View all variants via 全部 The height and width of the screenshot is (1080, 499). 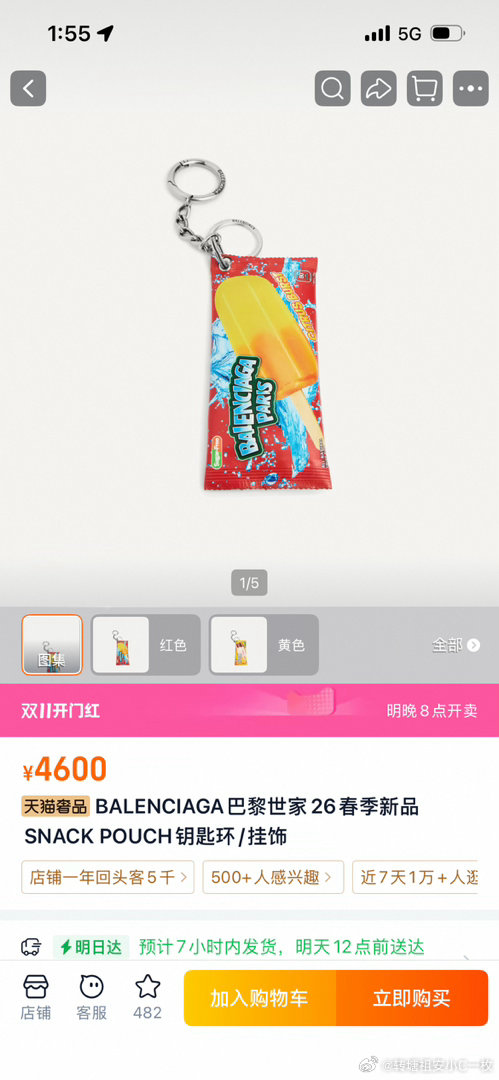456,645
